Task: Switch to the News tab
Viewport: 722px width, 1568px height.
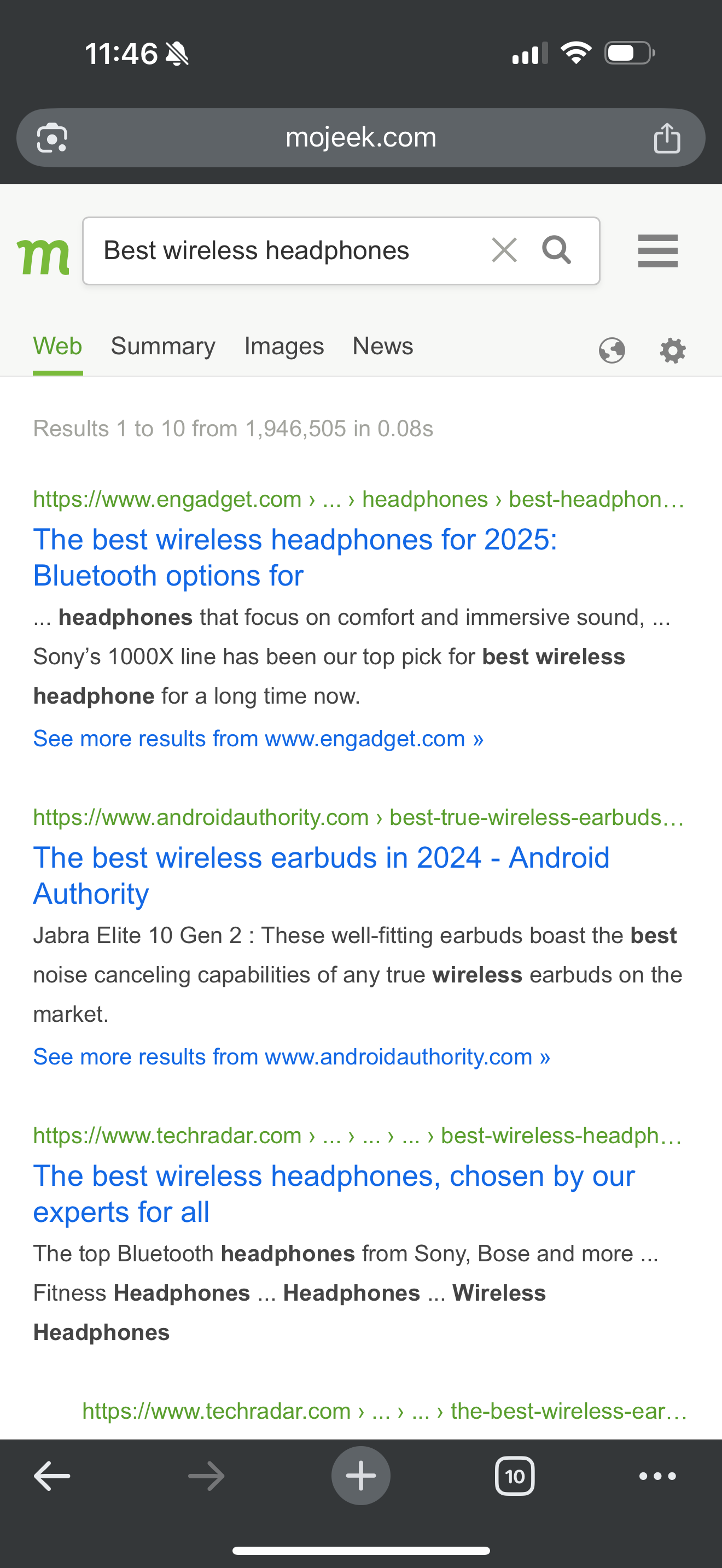Action: [x=382, y=346]
